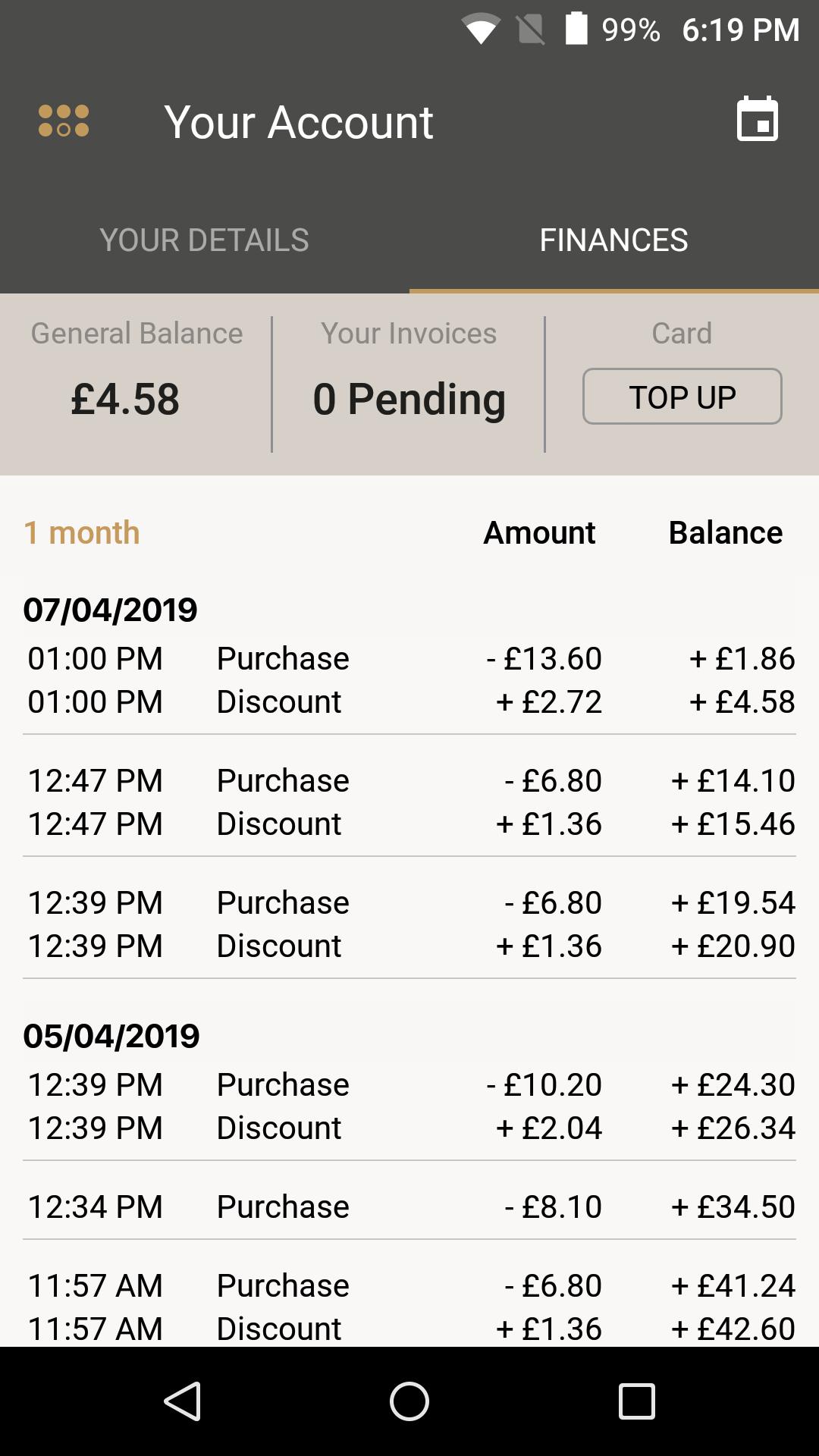This screenshot has width=819, height=1456.
Task: Go to the home screen
Action: pyautogui.click(x=409, y=1401)
